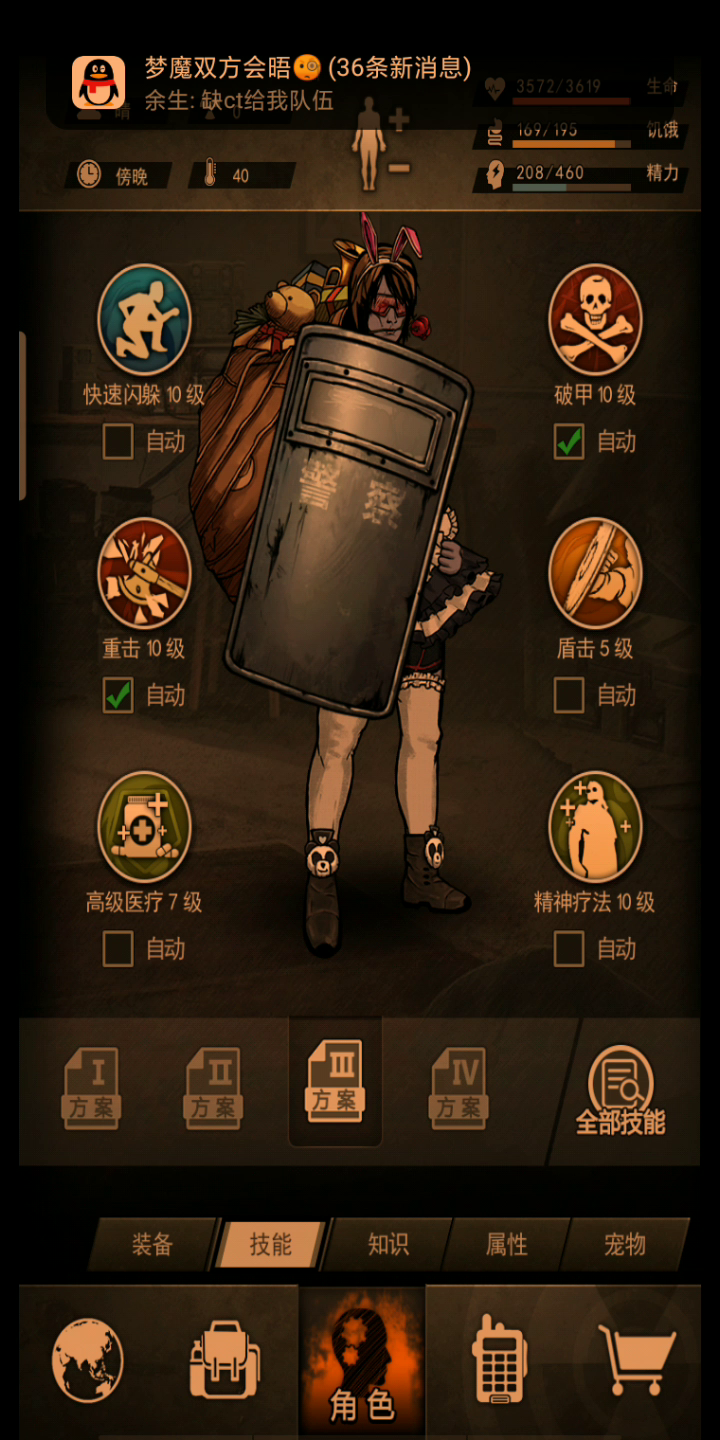Open 全部技能 all skills list
Viewport: 720px width, 1440px height.
pyautogui.click(x=620, y=1092)
